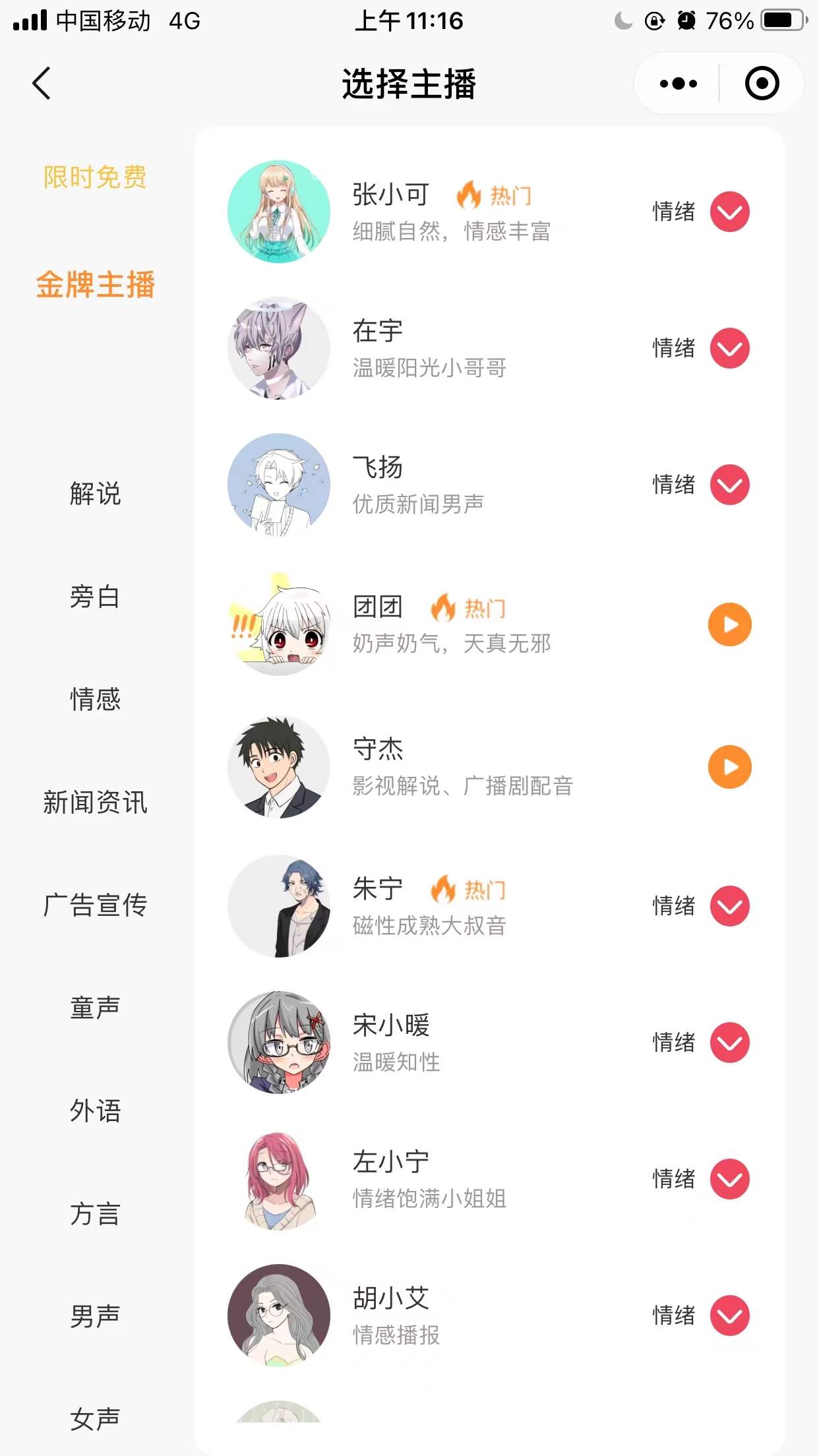Expand emotion options for 在宇

[729, 348]
